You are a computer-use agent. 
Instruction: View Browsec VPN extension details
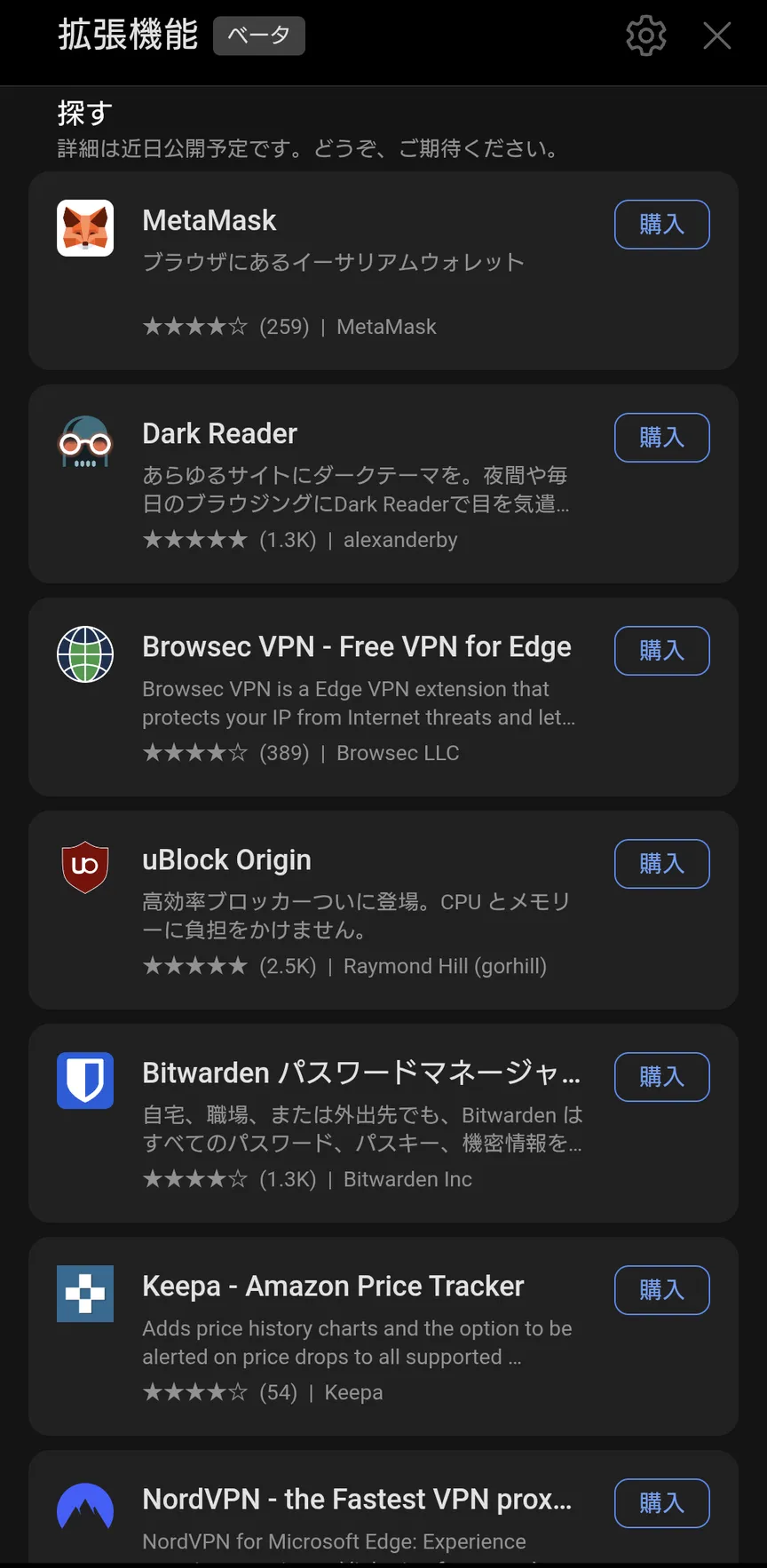coord(383,697)
